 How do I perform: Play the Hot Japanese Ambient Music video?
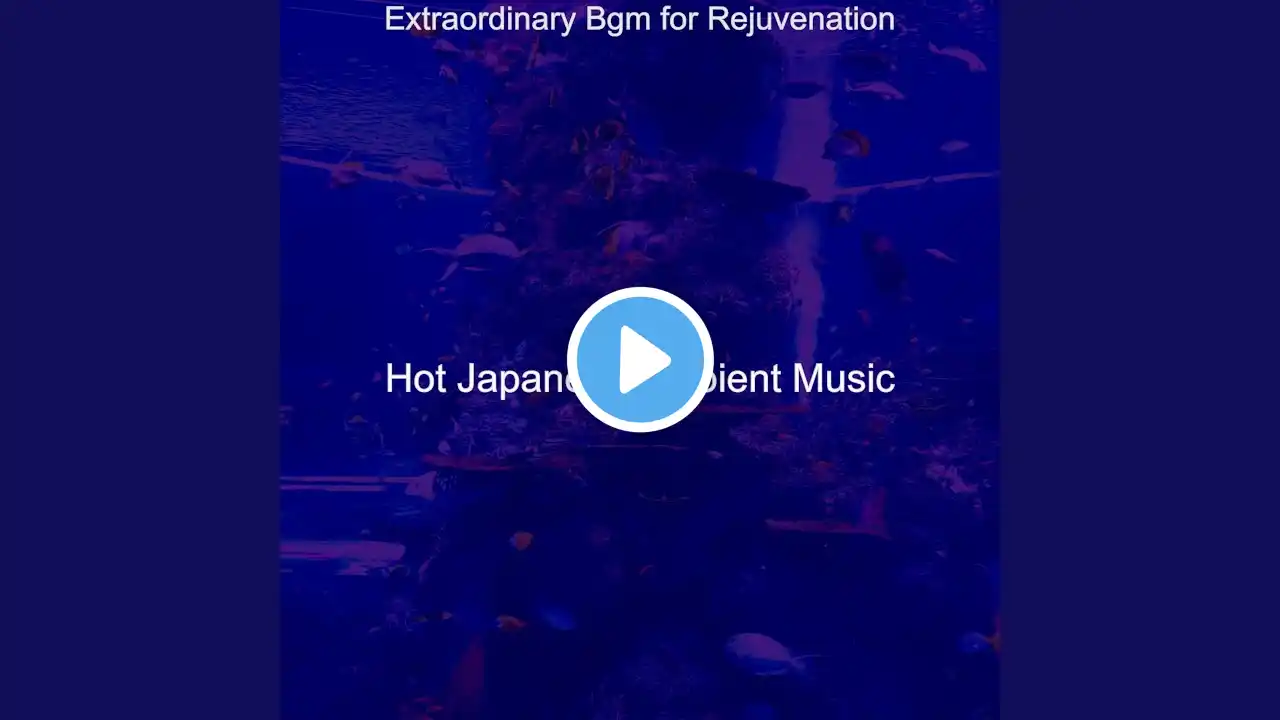tap(640, 360)
